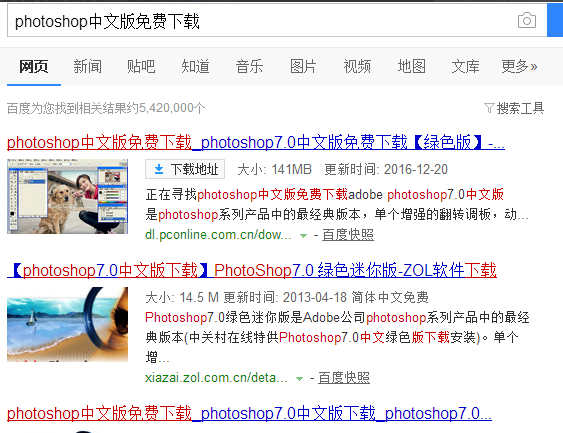Screen dimensions: 563x433
Task: Expand dropdown arrow beside xiazai.zol.com.cn
Action: click(299, 378)
